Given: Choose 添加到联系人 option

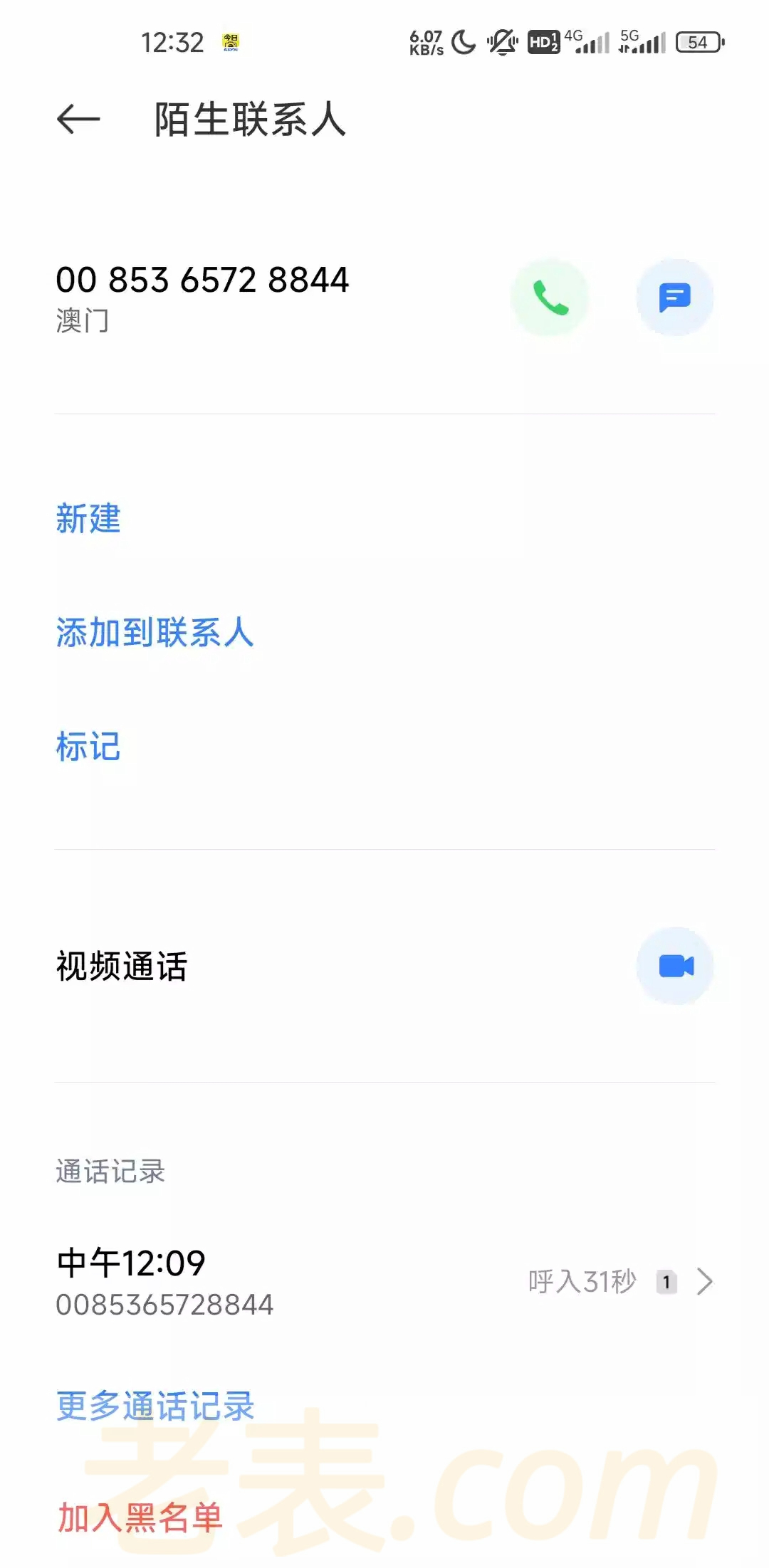Looking at the screenshot, I should pos(155,632).
